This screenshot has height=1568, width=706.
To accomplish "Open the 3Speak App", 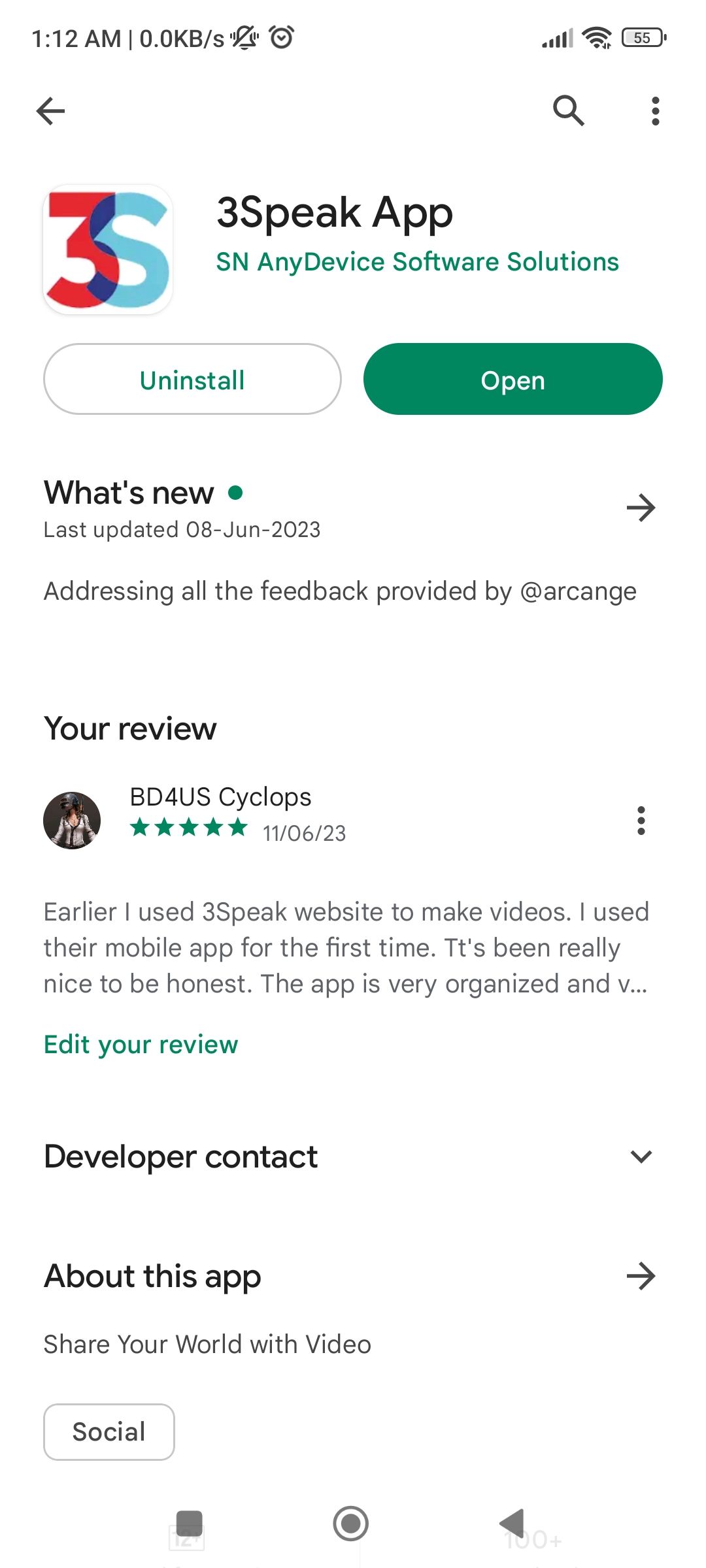I will pyautogui.click(x=513, y=380).
